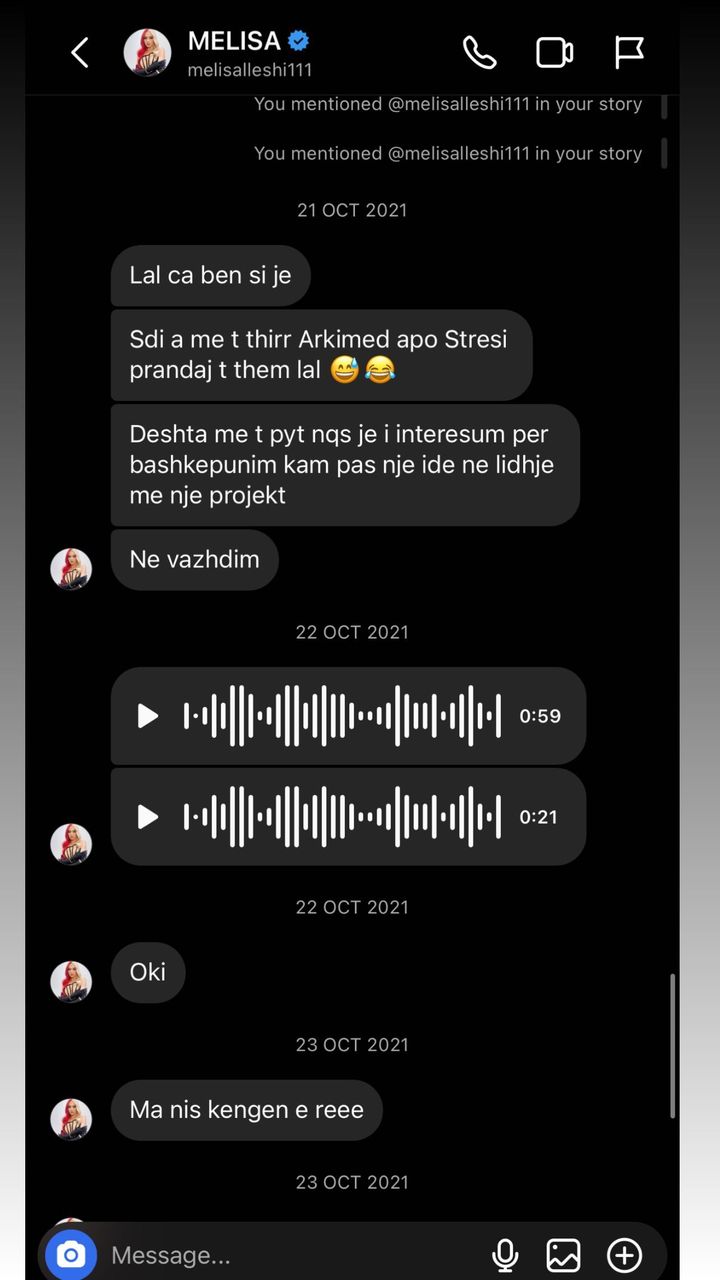
Task: Start a video call with MELISA
Action: (x=554, y=53)
